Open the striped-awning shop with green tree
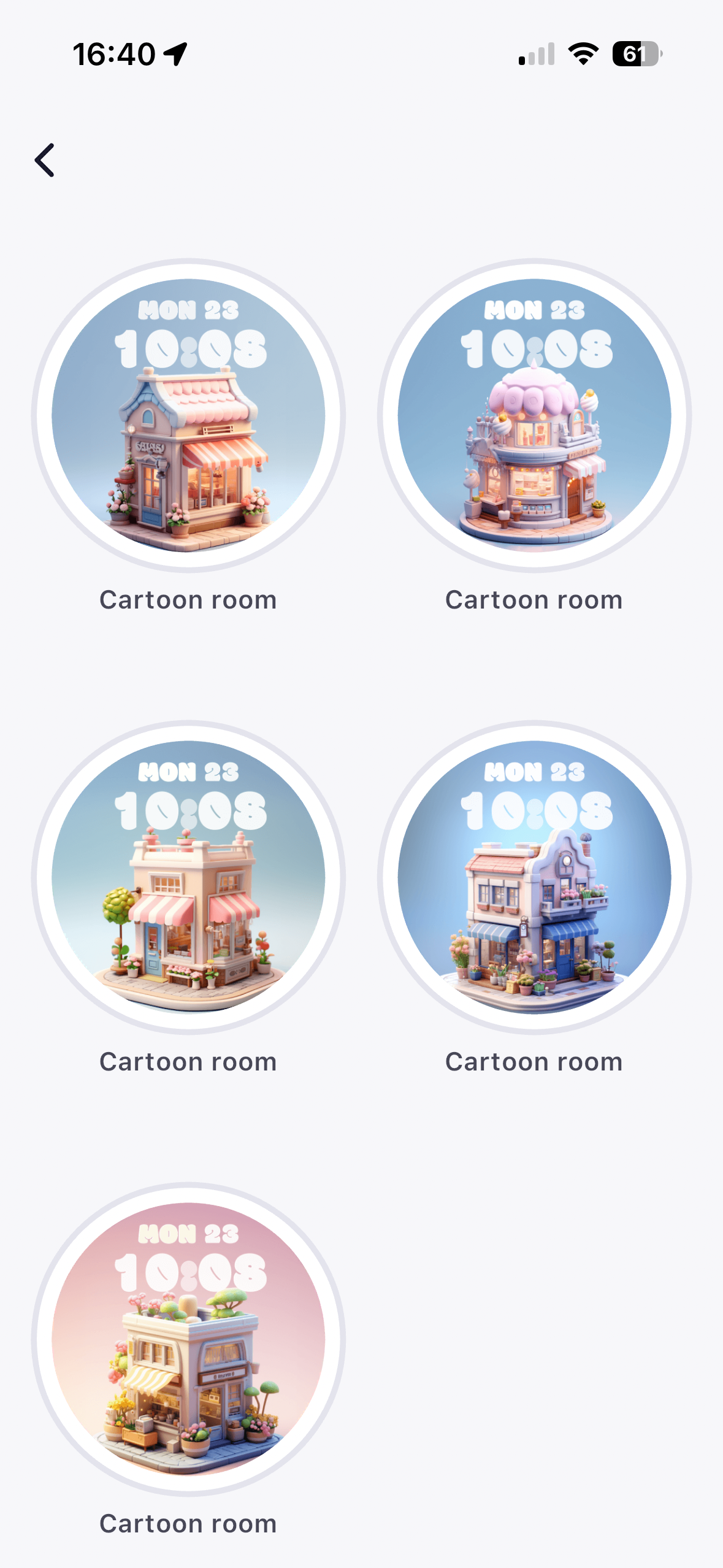Image resolution: width=723 pixels, height=1568 pixels. pos(188,878)
